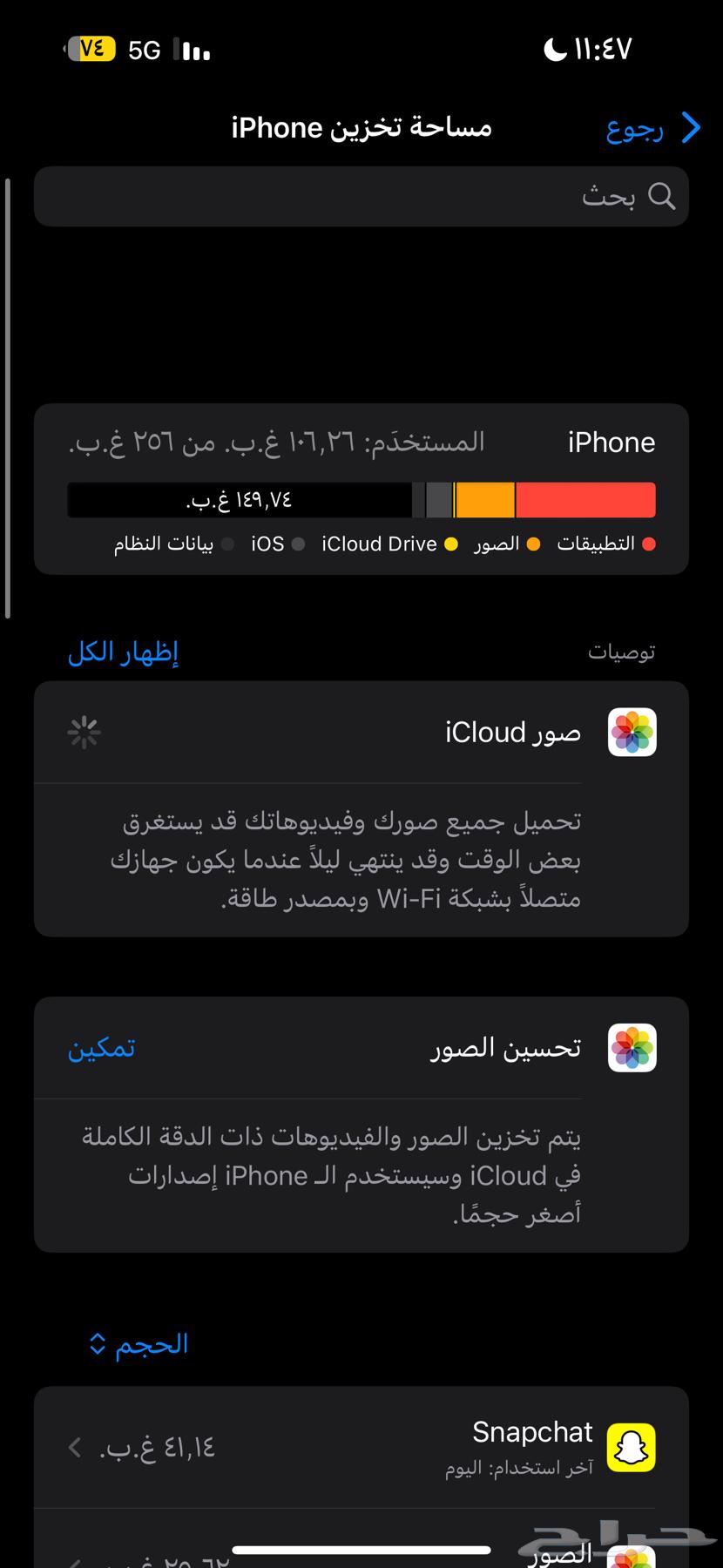Viewport: 723px width, 1568px height.
Task: Tap the iCloud Drive legend dot
Action: tap(451, 544)
